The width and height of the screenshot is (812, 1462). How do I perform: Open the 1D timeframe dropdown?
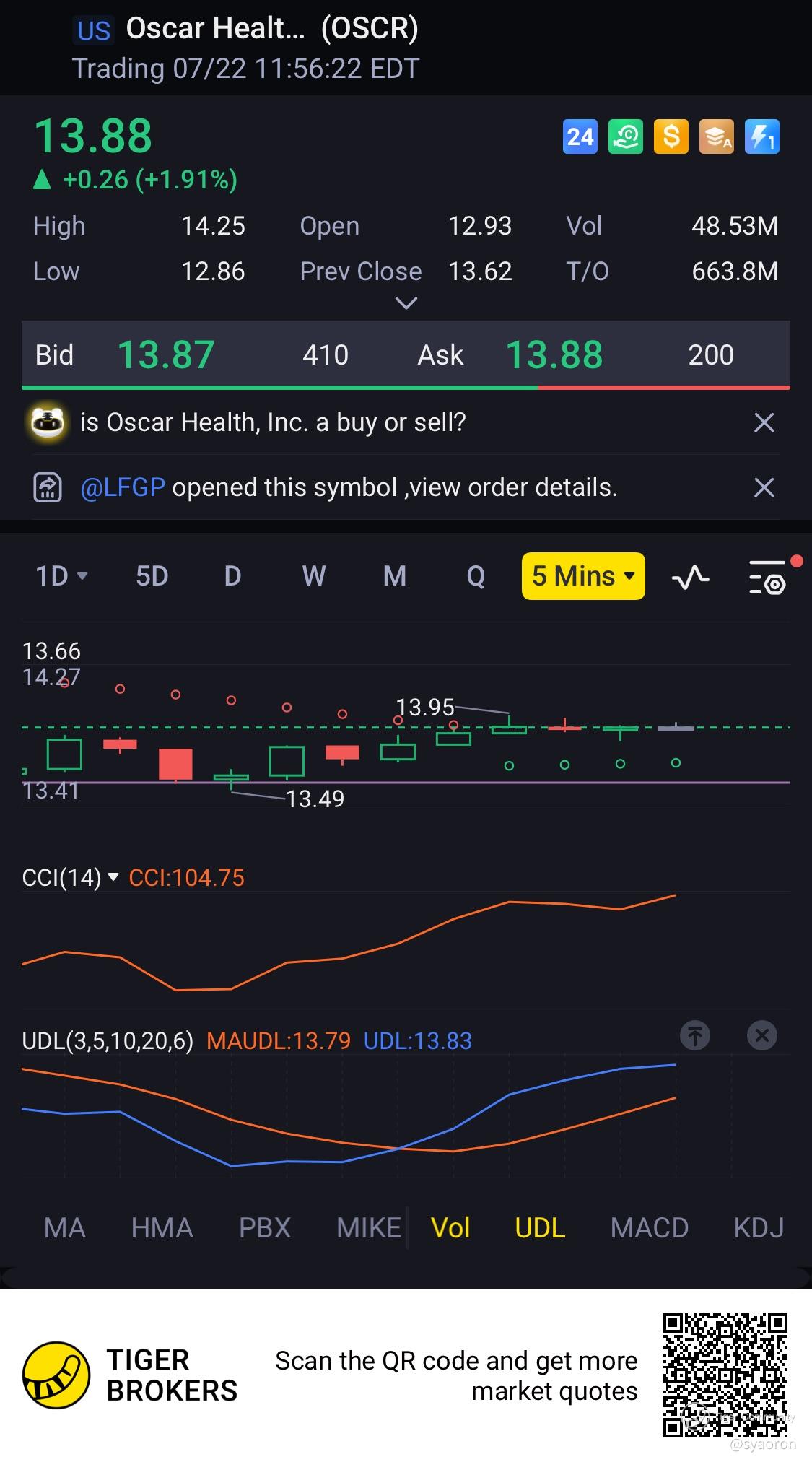tap(61, 576)
